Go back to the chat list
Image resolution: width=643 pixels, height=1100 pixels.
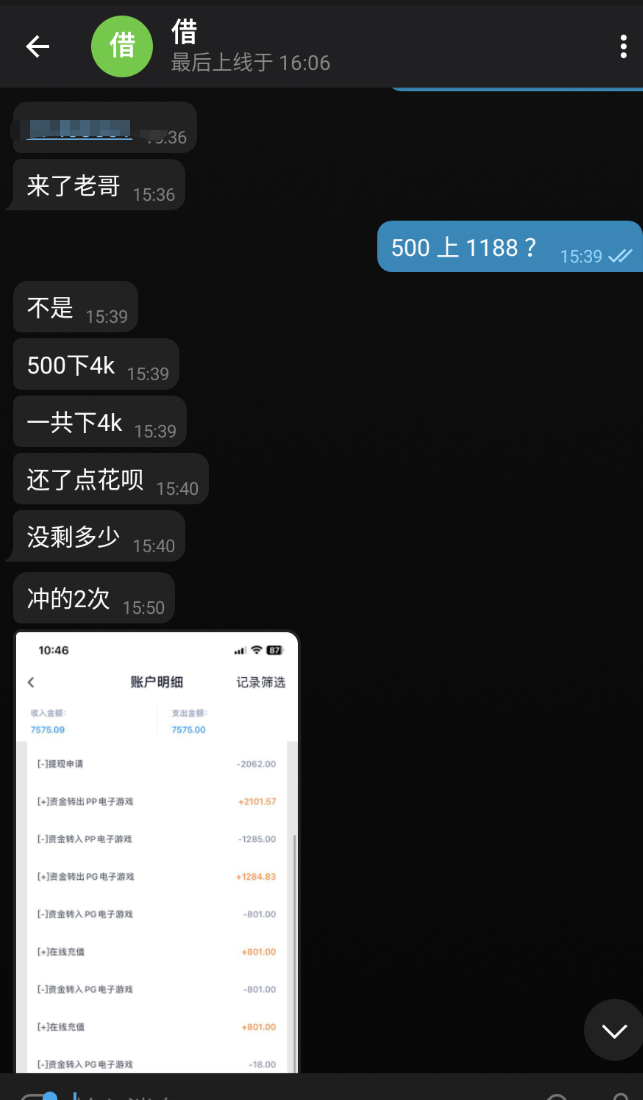click(x=37, y=46)
